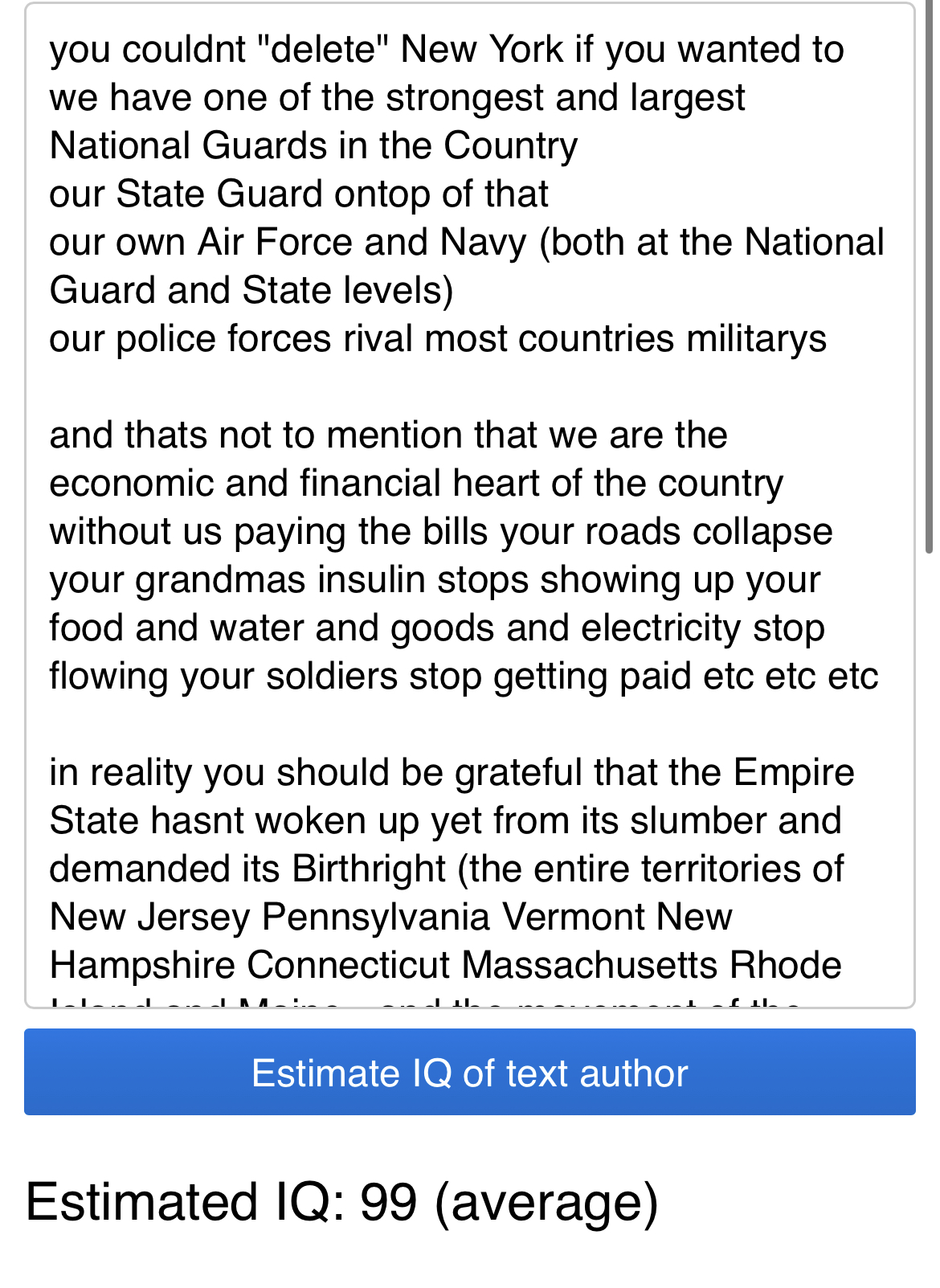Focus the text area containing the New York post

click(470, 506)
